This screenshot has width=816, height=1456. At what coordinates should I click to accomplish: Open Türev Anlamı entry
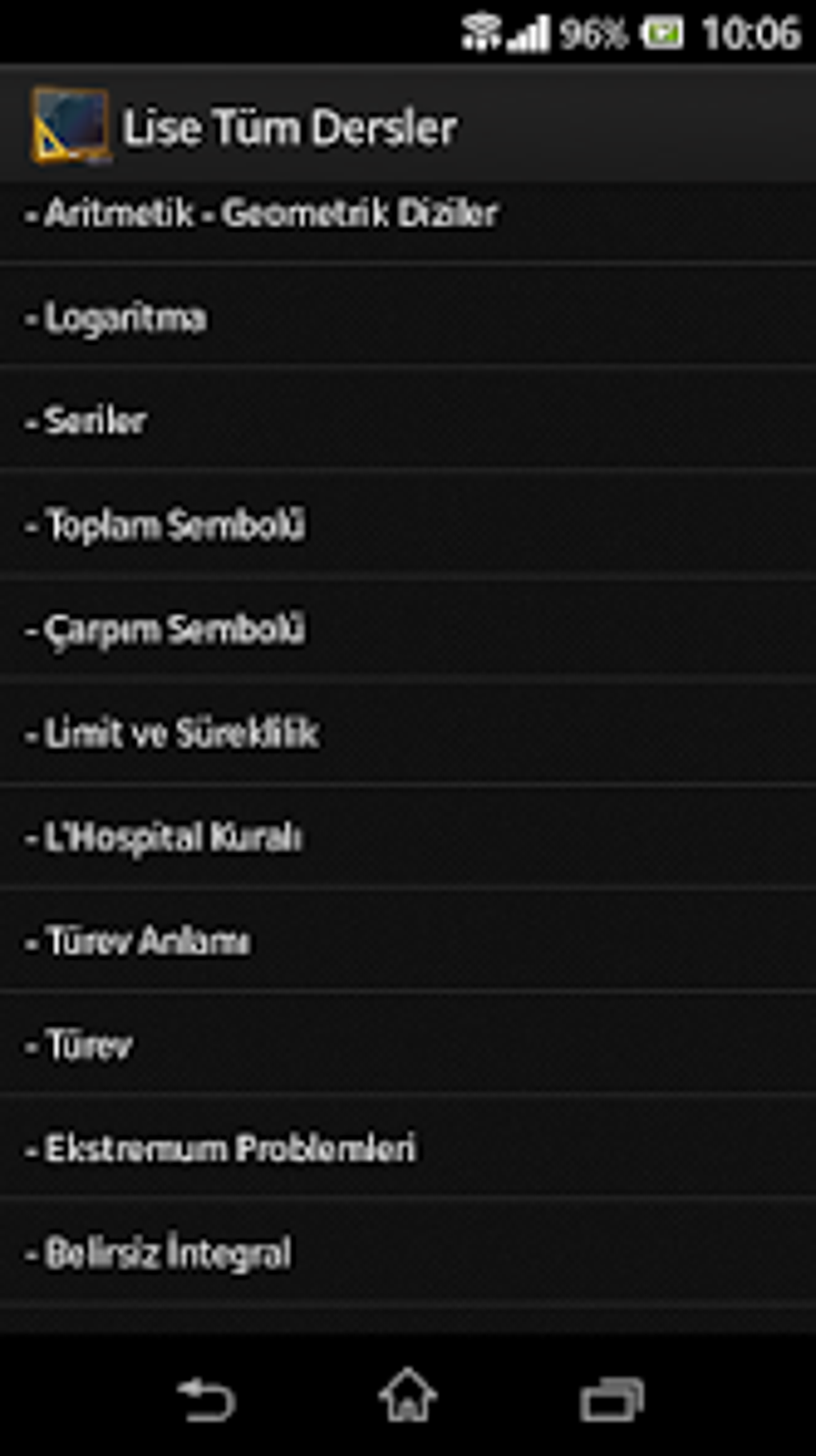tap(408, 941)
